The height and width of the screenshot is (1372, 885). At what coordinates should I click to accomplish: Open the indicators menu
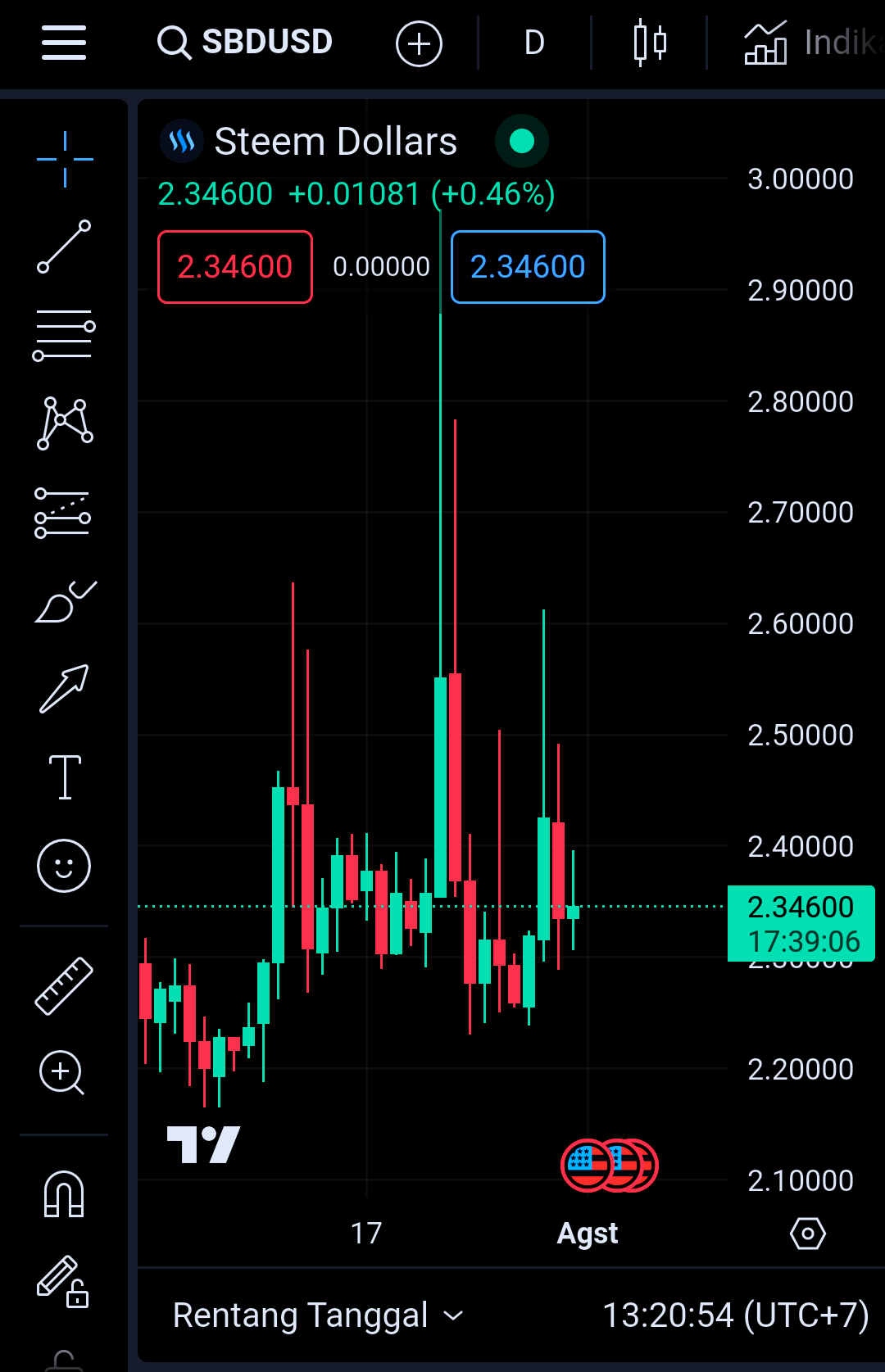coord(813,43)
